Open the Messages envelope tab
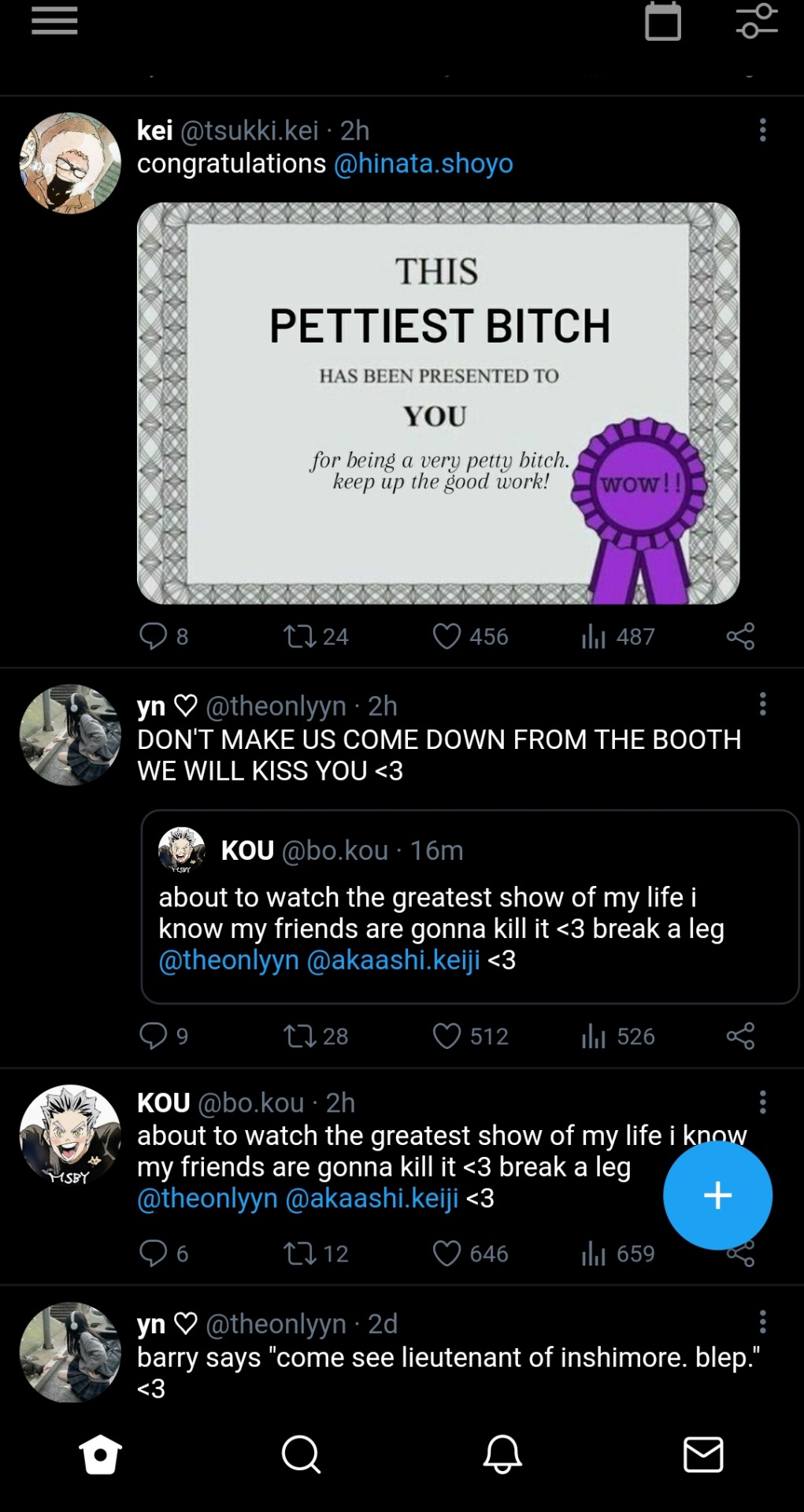804x1512 pixels. 703,1454
